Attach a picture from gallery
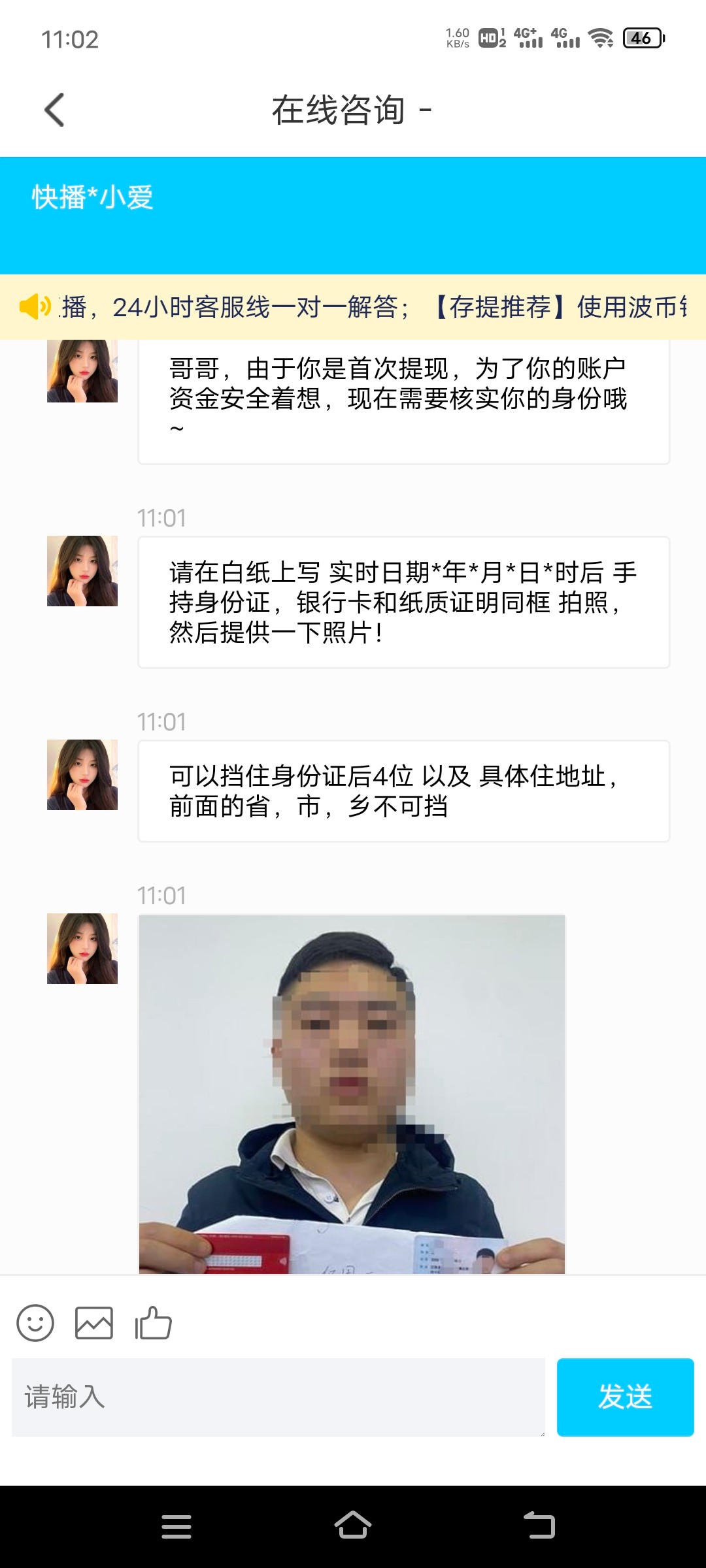 pos(94,1323)
